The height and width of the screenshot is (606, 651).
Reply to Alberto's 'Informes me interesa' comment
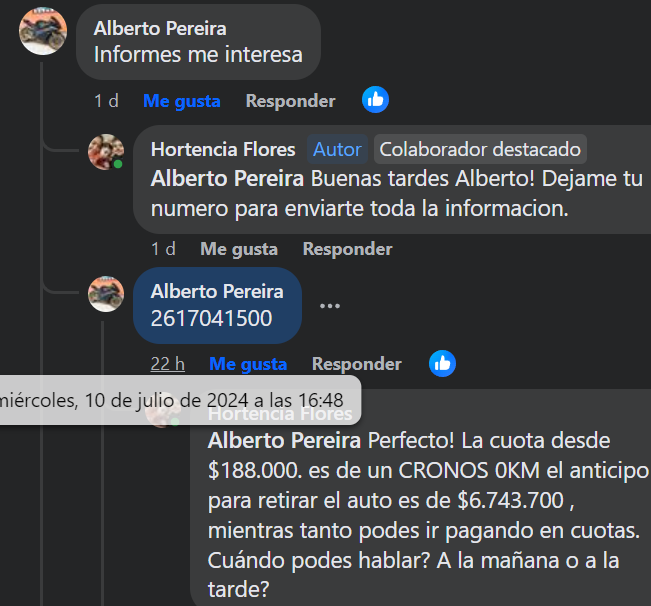tap(290, 101)
